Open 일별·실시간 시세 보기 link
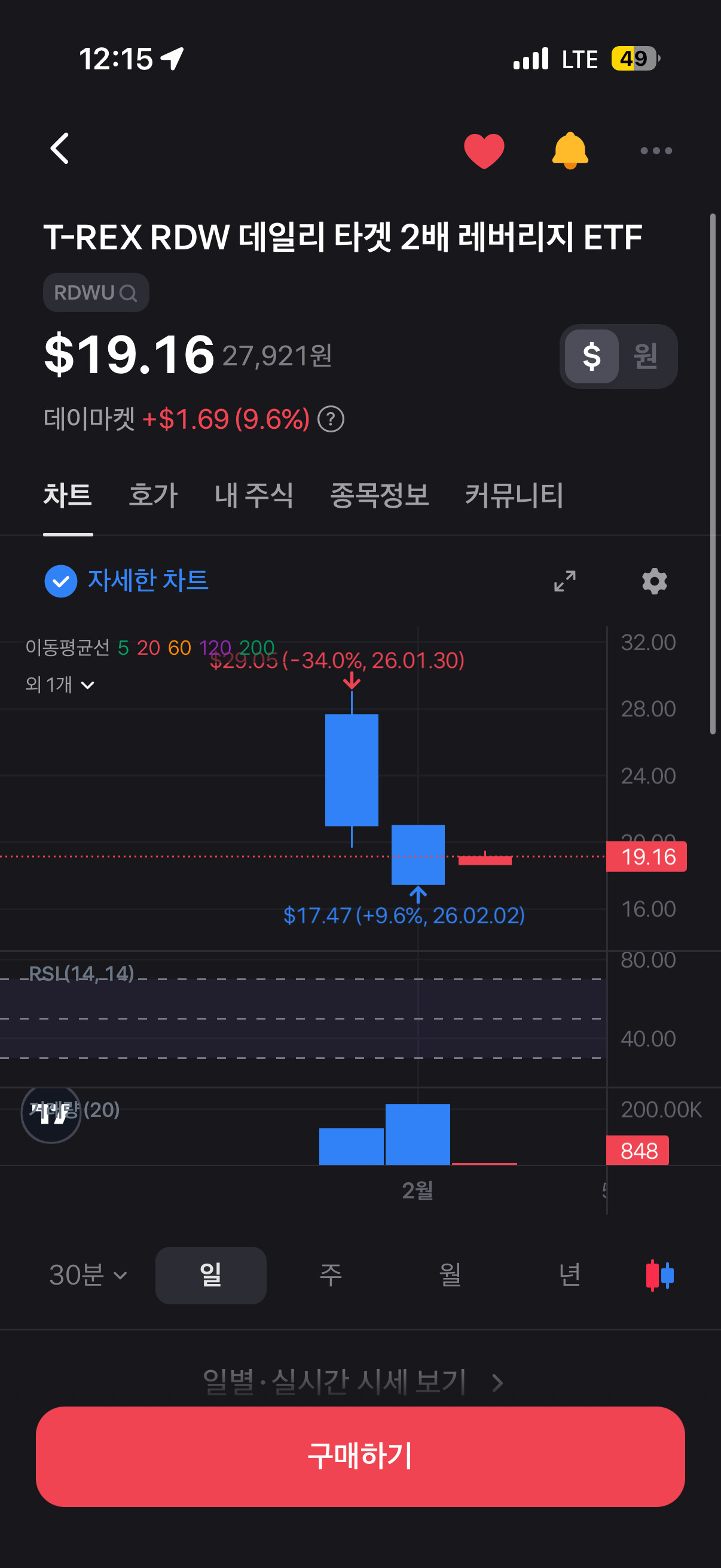Screen dimensions: 721x1568 [353, 1382]
